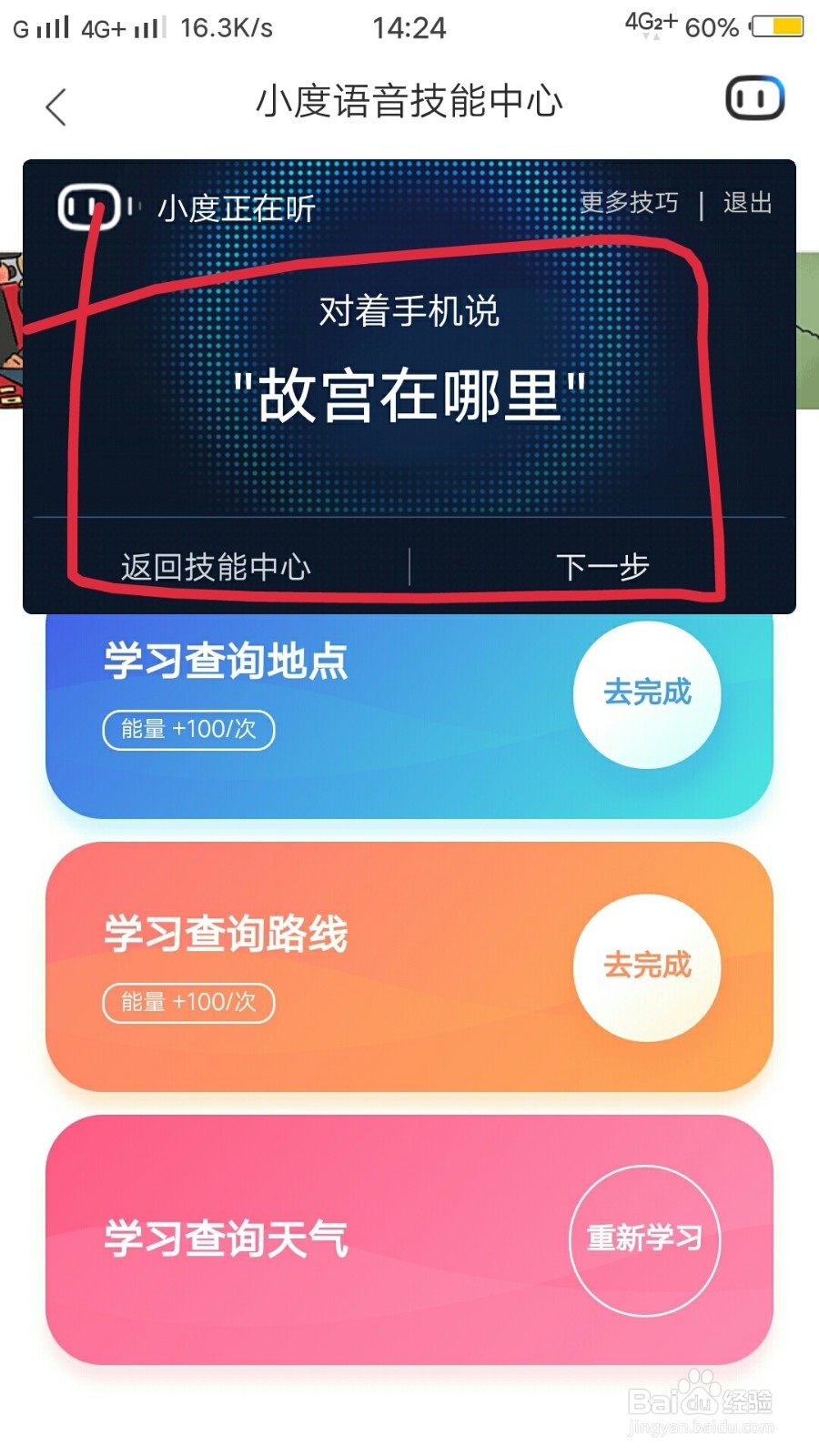The height and width of the screenshot is (1456, 819).
Task: Tap the clock showing 14:24 in status bar
Action: (409, 27)
